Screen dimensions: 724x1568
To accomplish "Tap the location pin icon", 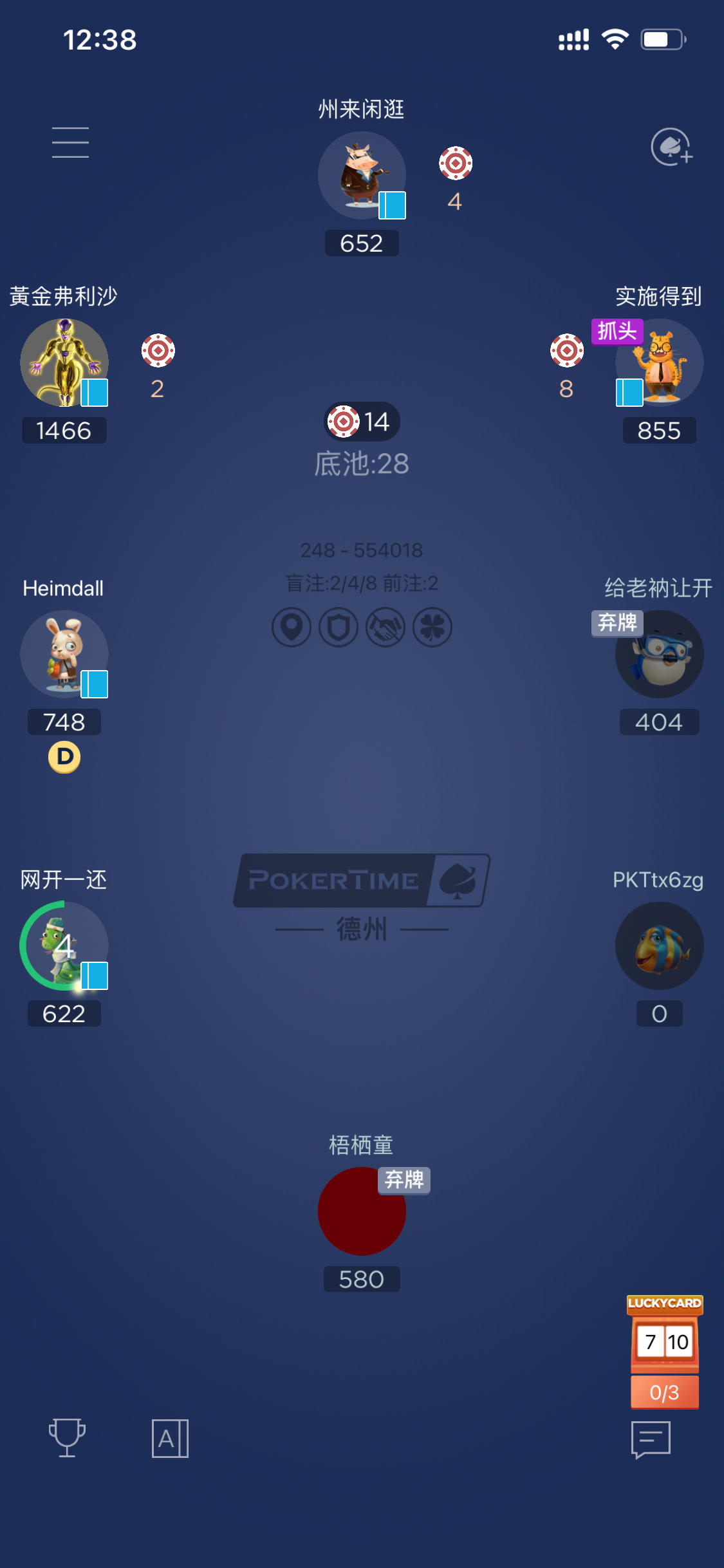I will 292,627.
